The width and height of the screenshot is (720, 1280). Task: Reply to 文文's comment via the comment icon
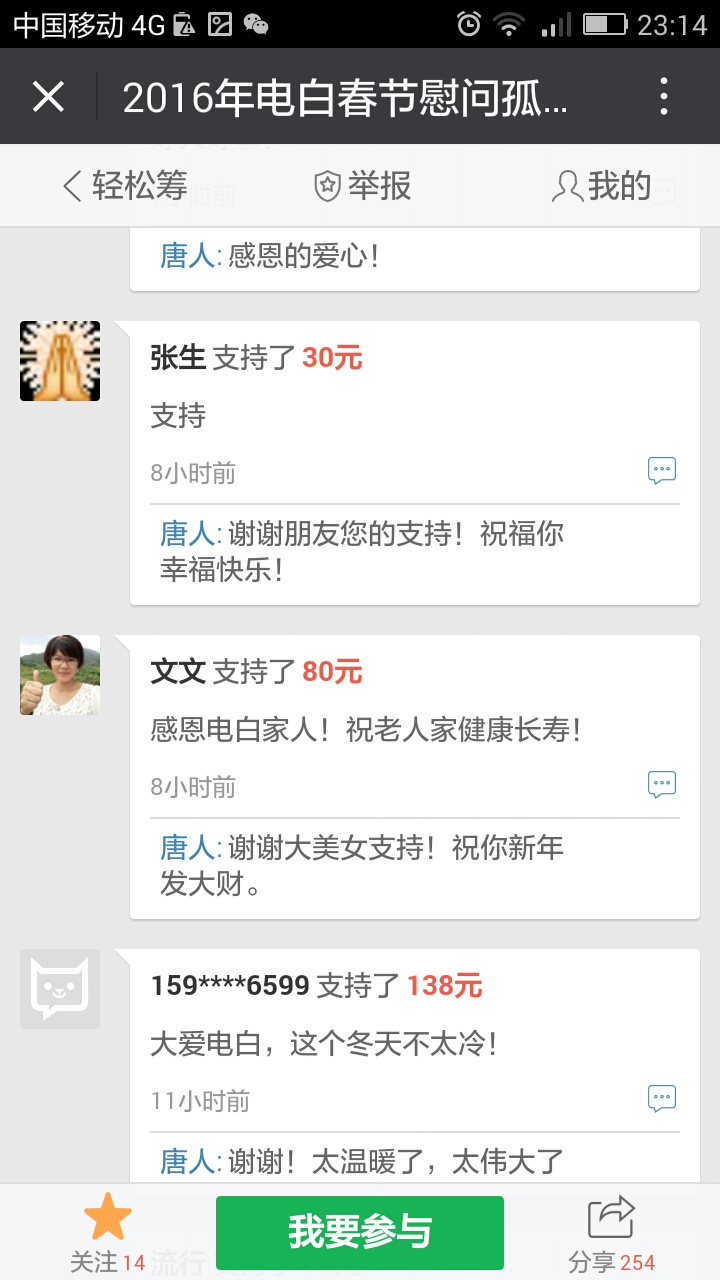pos(661,784)
